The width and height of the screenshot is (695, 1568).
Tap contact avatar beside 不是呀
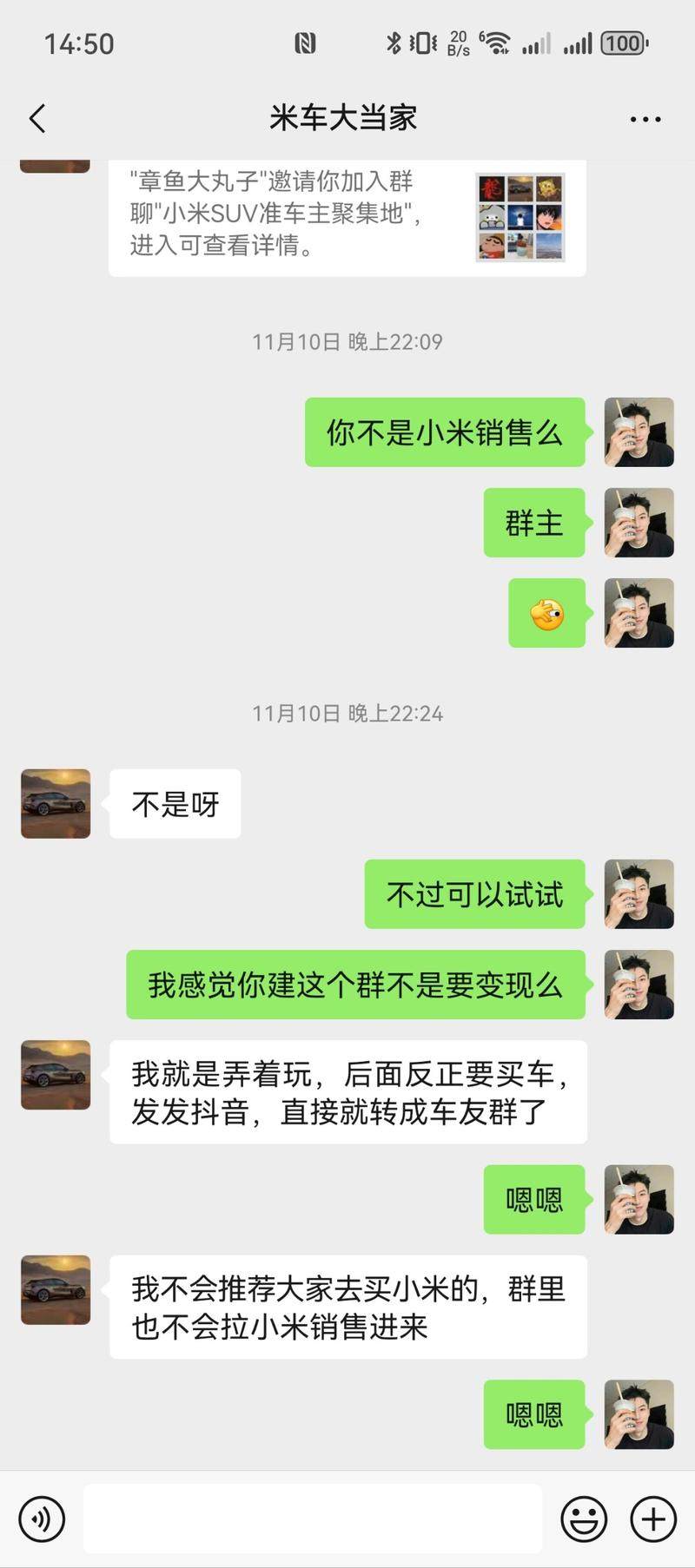point(56,803)
